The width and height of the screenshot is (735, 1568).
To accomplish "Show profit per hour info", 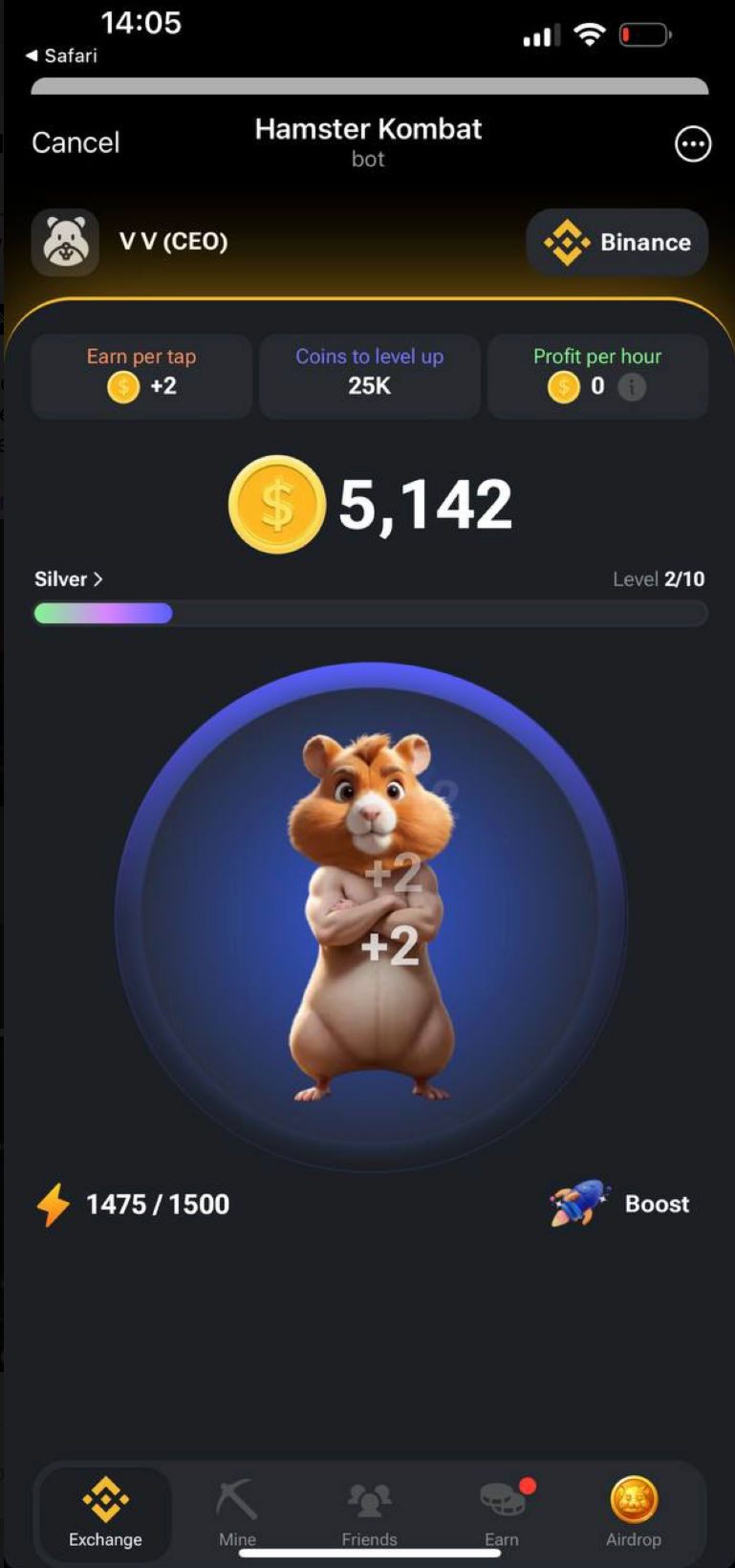I will pos(632,386).
